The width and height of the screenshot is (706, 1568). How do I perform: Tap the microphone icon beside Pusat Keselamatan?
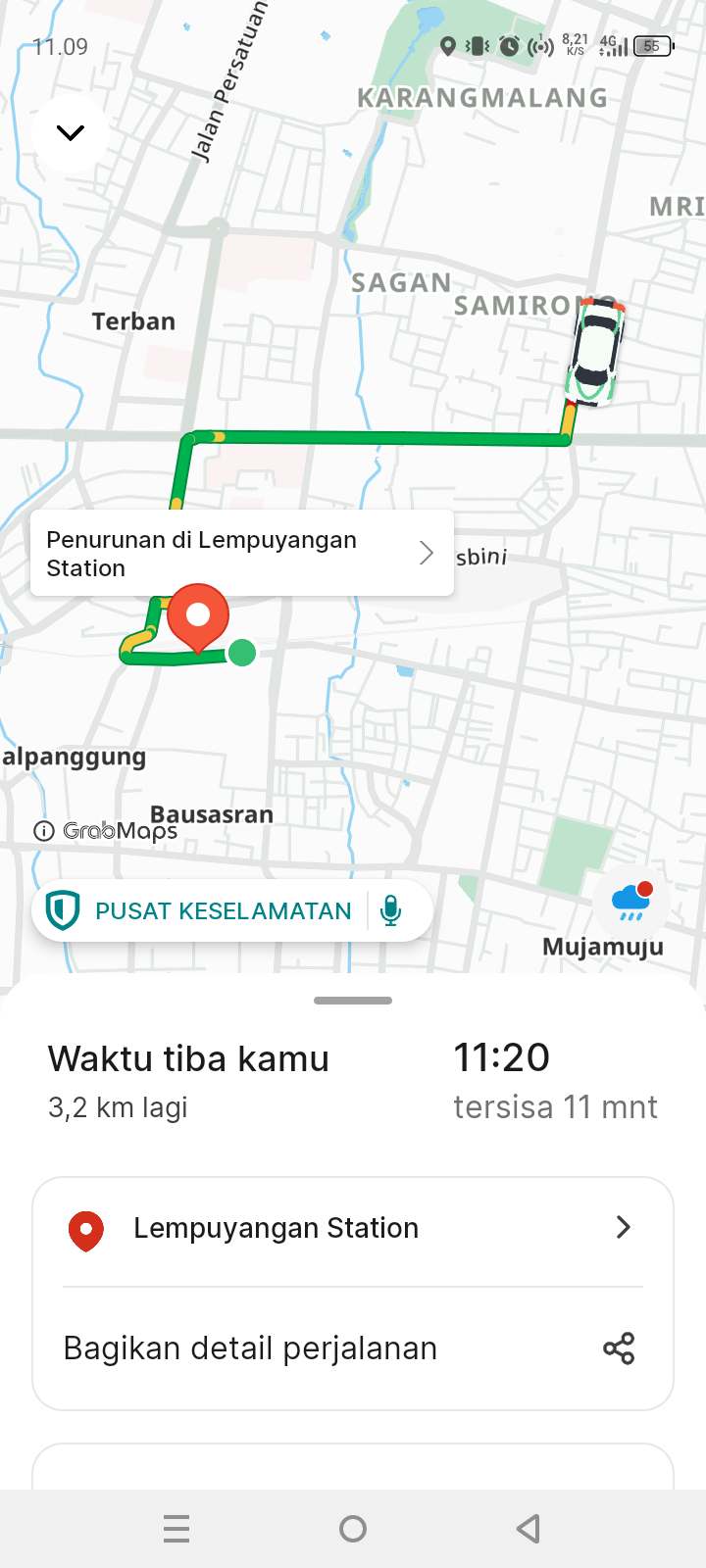pos(391,911)
